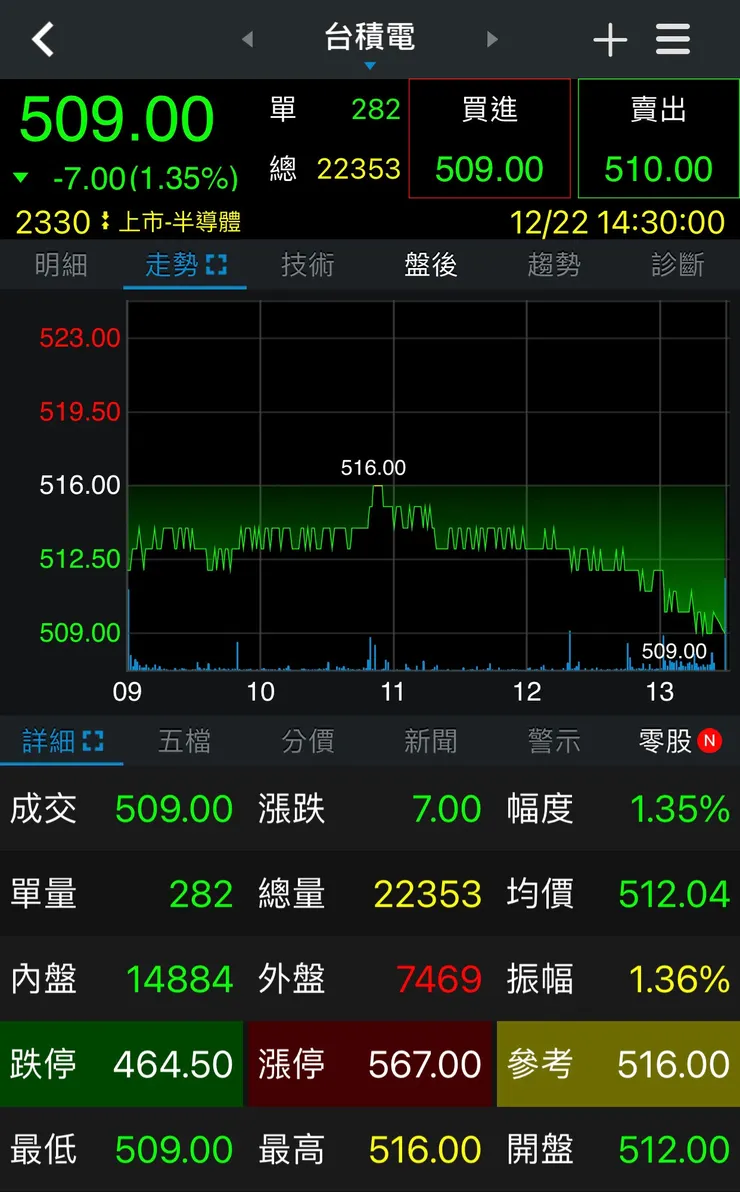
Task: Click the yellow 參考 reference price cell
Action: click(617, 1065)
